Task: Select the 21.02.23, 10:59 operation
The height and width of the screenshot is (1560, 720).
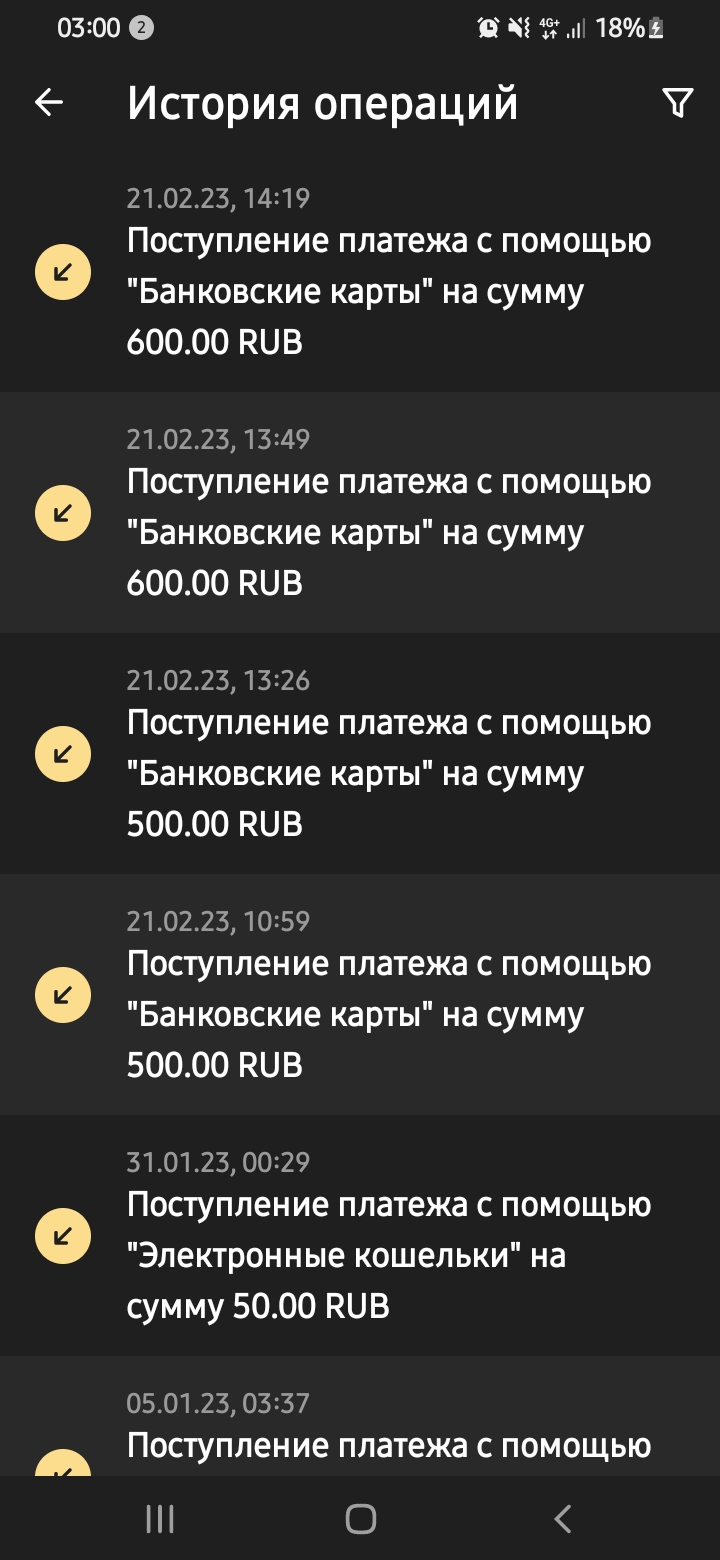Action: [388, 994]
